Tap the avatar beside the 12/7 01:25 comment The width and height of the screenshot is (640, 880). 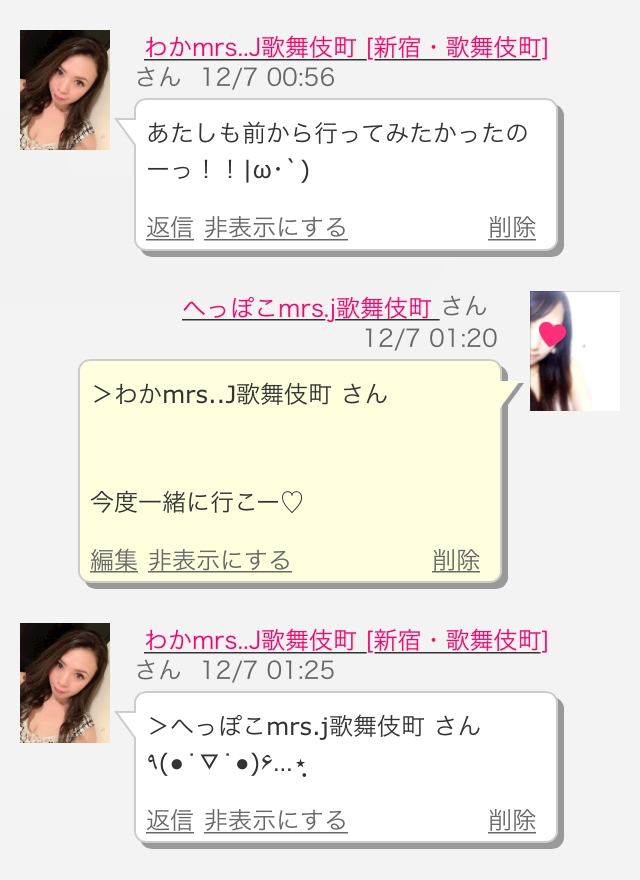(x=65, y=683)
